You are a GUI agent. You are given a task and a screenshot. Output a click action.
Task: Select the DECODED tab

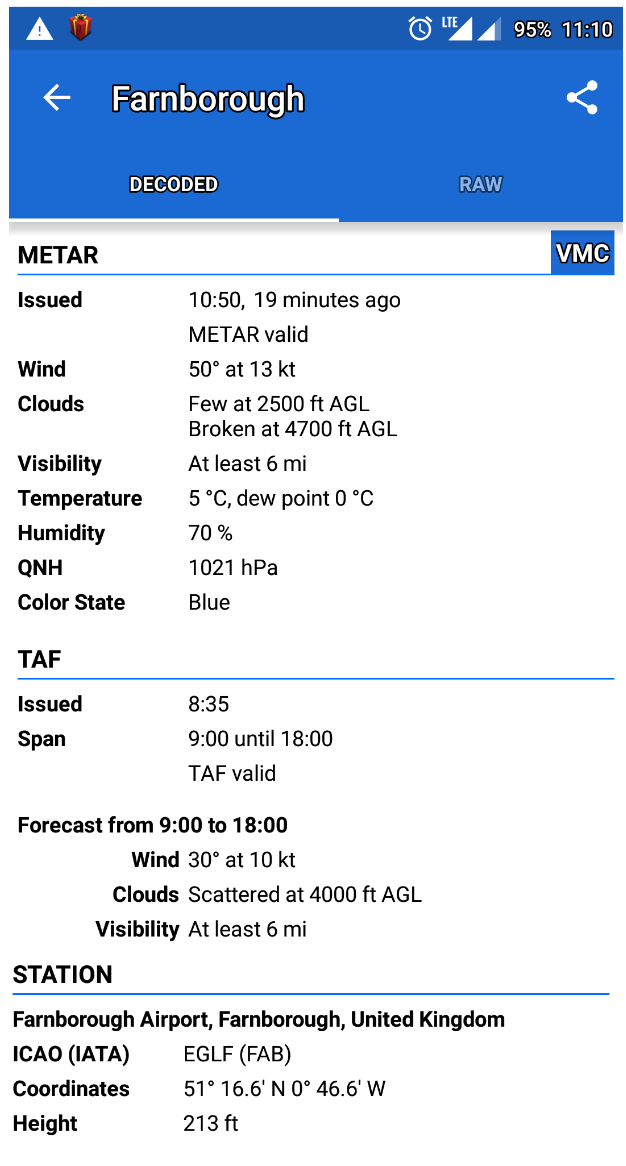tap(174, 185)
